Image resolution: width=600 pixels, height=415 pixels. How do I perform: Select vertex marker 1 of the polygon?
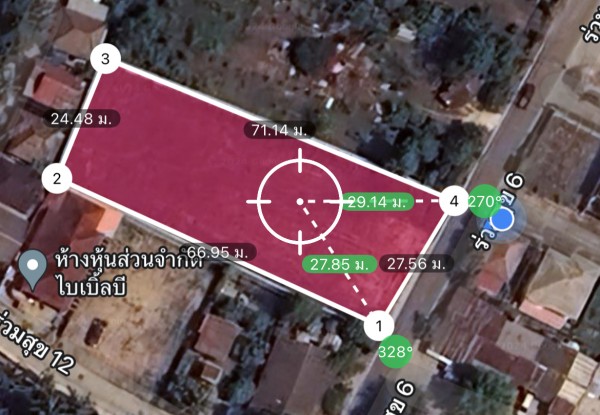tap(378, 324)
